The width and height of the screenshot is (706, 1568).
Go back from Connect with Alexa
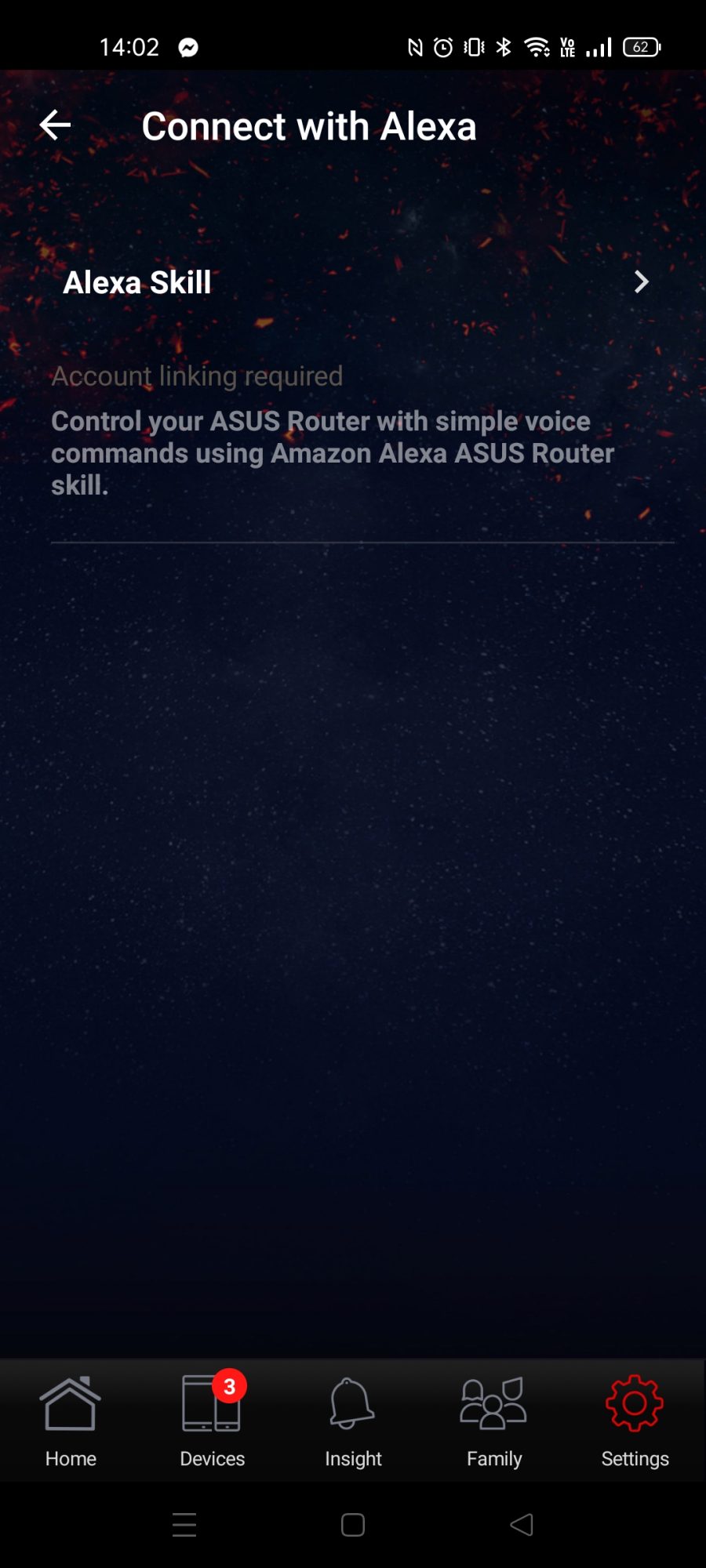coord(55,125)
